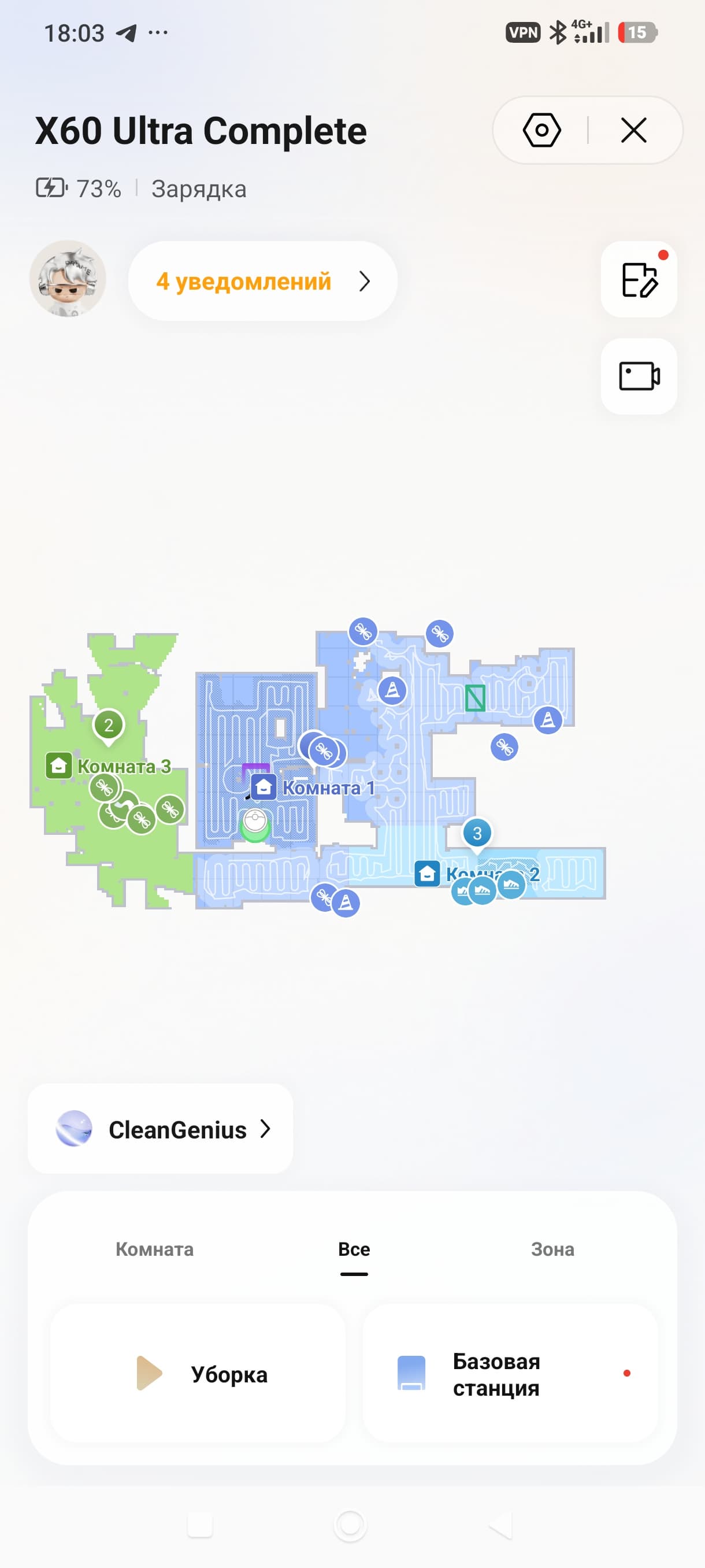Tap the robot avatar picture
The height and width of the screenshot is (1568, 705).
(68, 279)
